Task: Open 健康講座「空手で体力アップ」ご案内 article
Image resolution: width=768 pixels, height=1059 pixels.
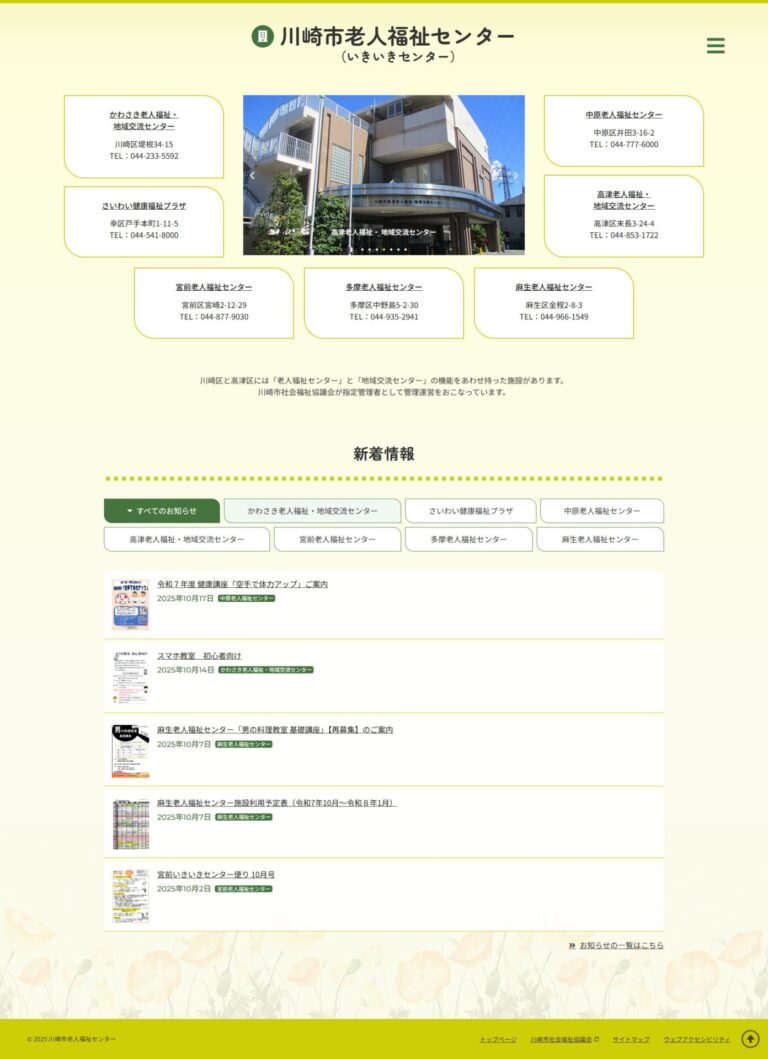Action: [x=242, y=584]
